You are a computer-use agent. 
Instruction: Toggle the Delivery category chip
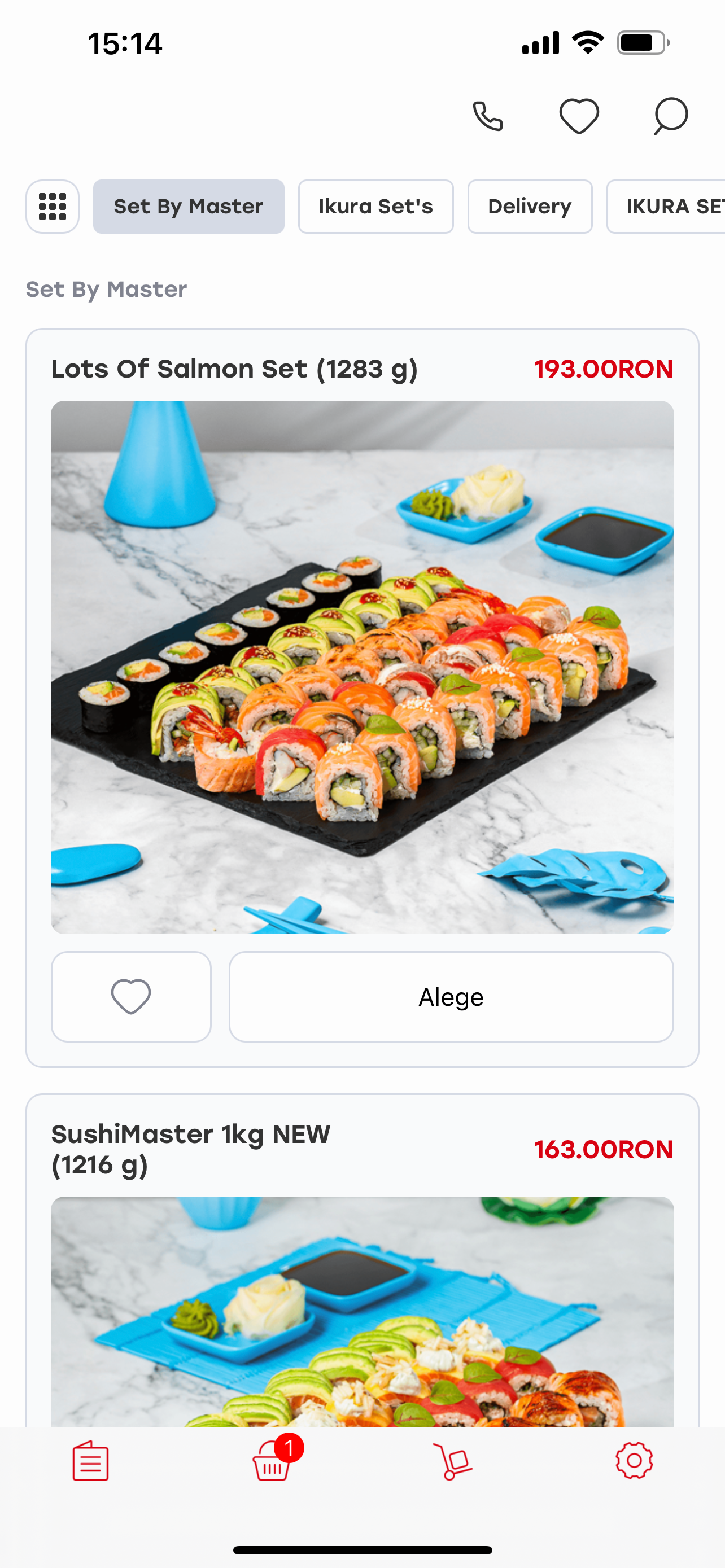(x=529, y=207)
